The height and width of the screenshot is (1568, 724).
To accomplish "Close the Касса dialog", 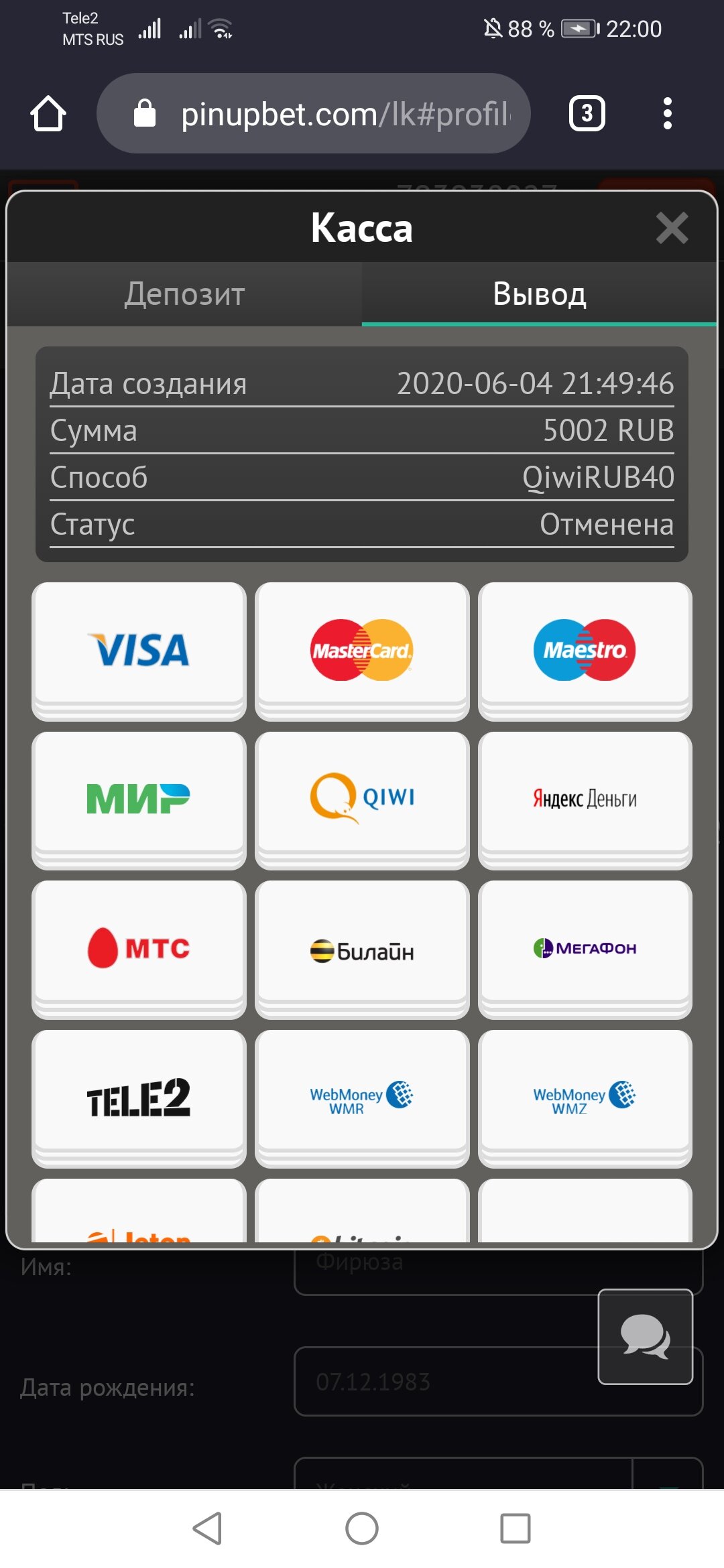I will (672, 228).
